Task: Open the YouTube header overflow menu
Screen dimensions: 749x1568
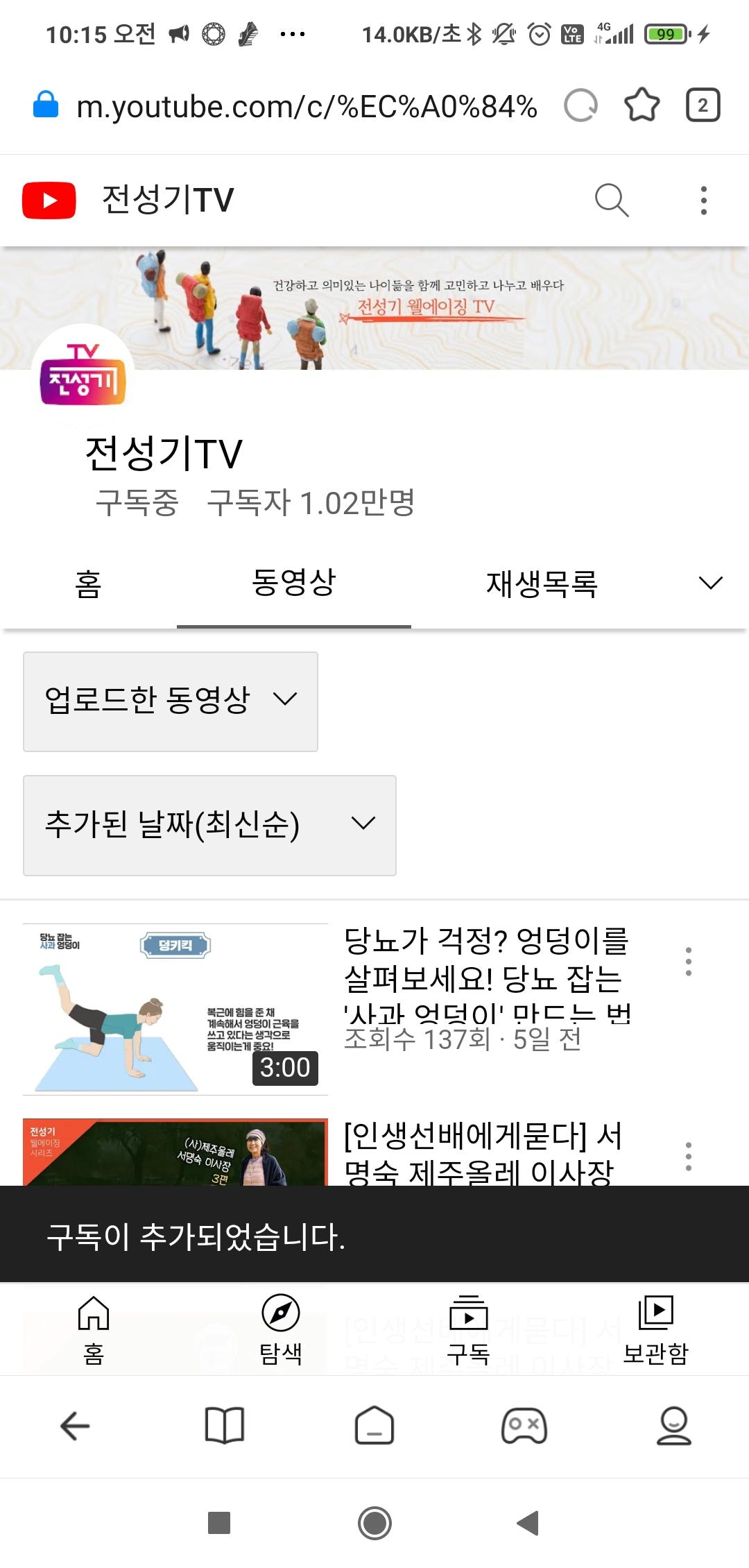Action: click(703, 201)
